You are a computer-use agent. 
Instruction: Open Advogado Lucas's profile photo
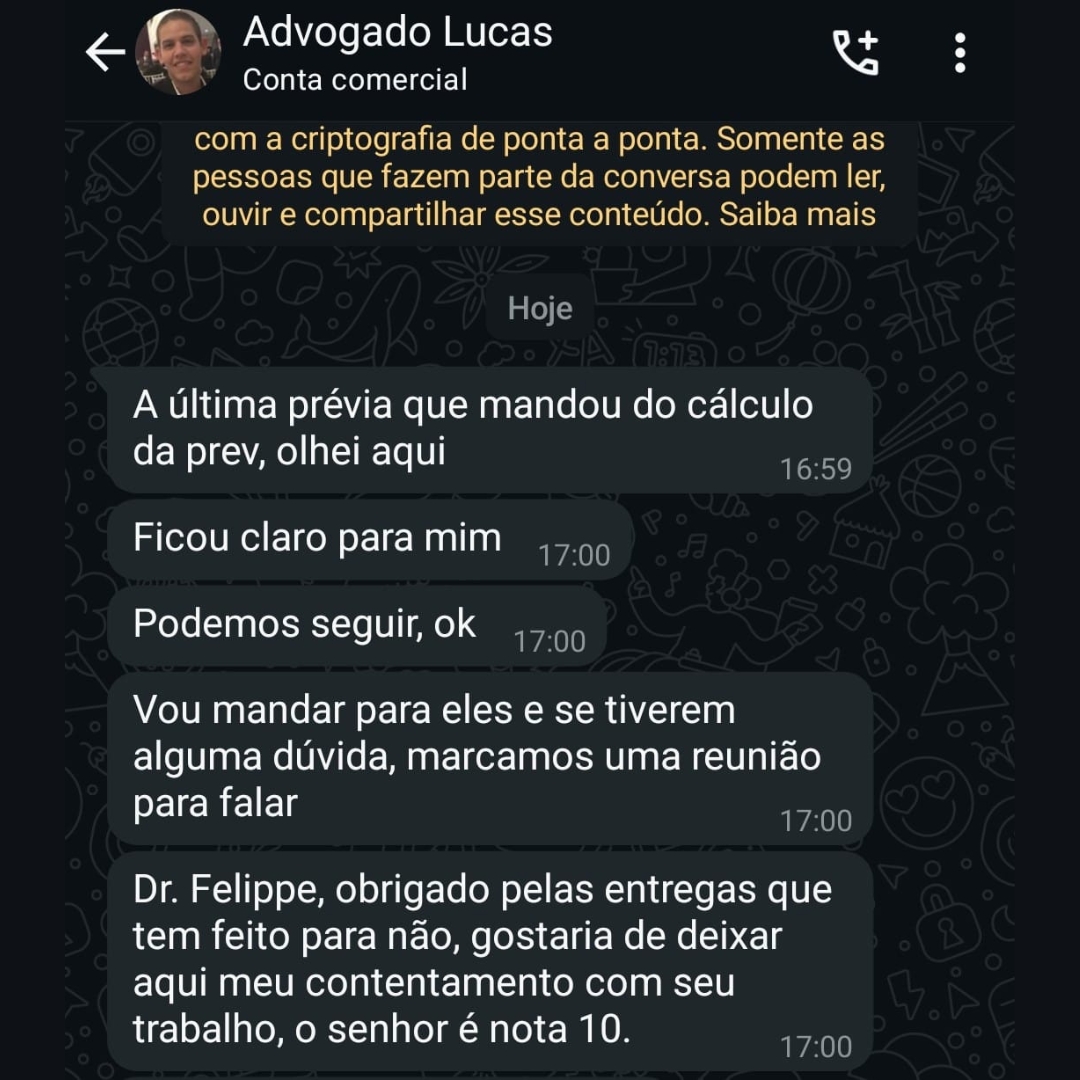tap(178, 53)
